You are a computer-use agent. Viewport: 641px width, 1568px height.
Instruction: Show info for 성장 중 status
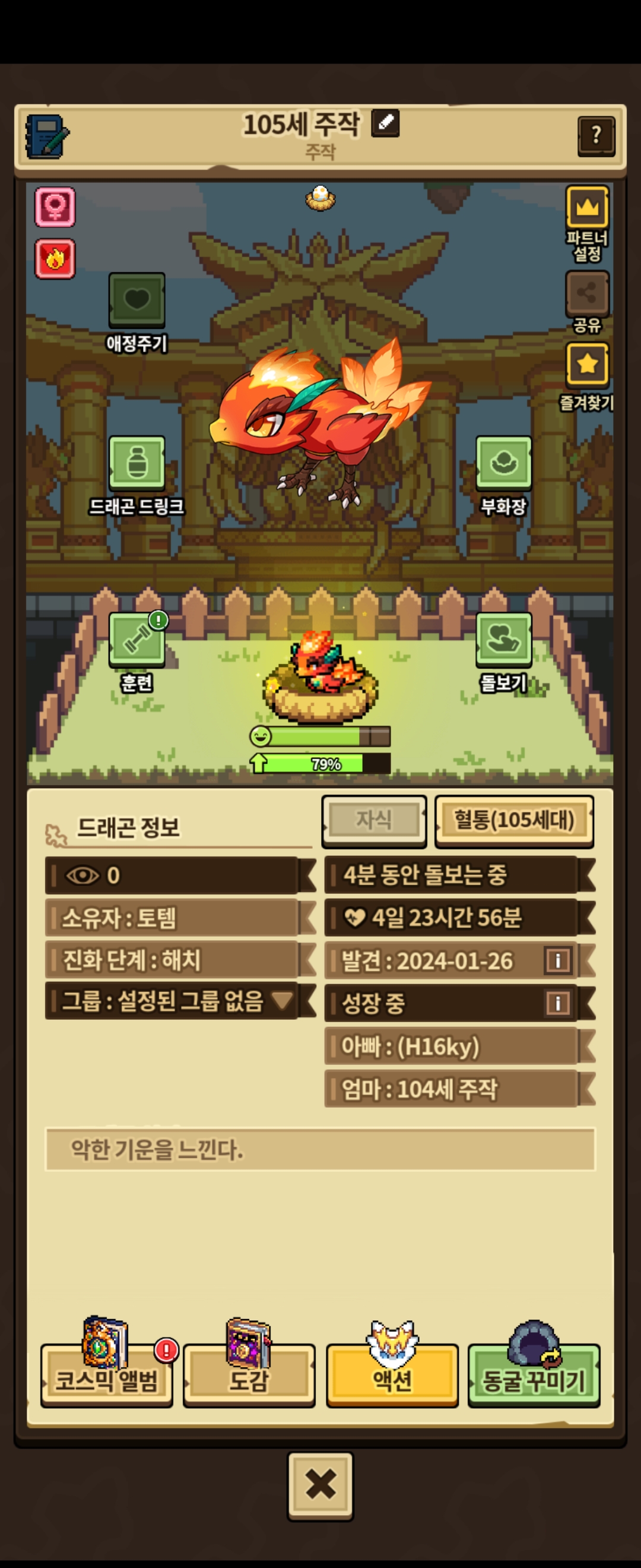tap(558, 1003)
